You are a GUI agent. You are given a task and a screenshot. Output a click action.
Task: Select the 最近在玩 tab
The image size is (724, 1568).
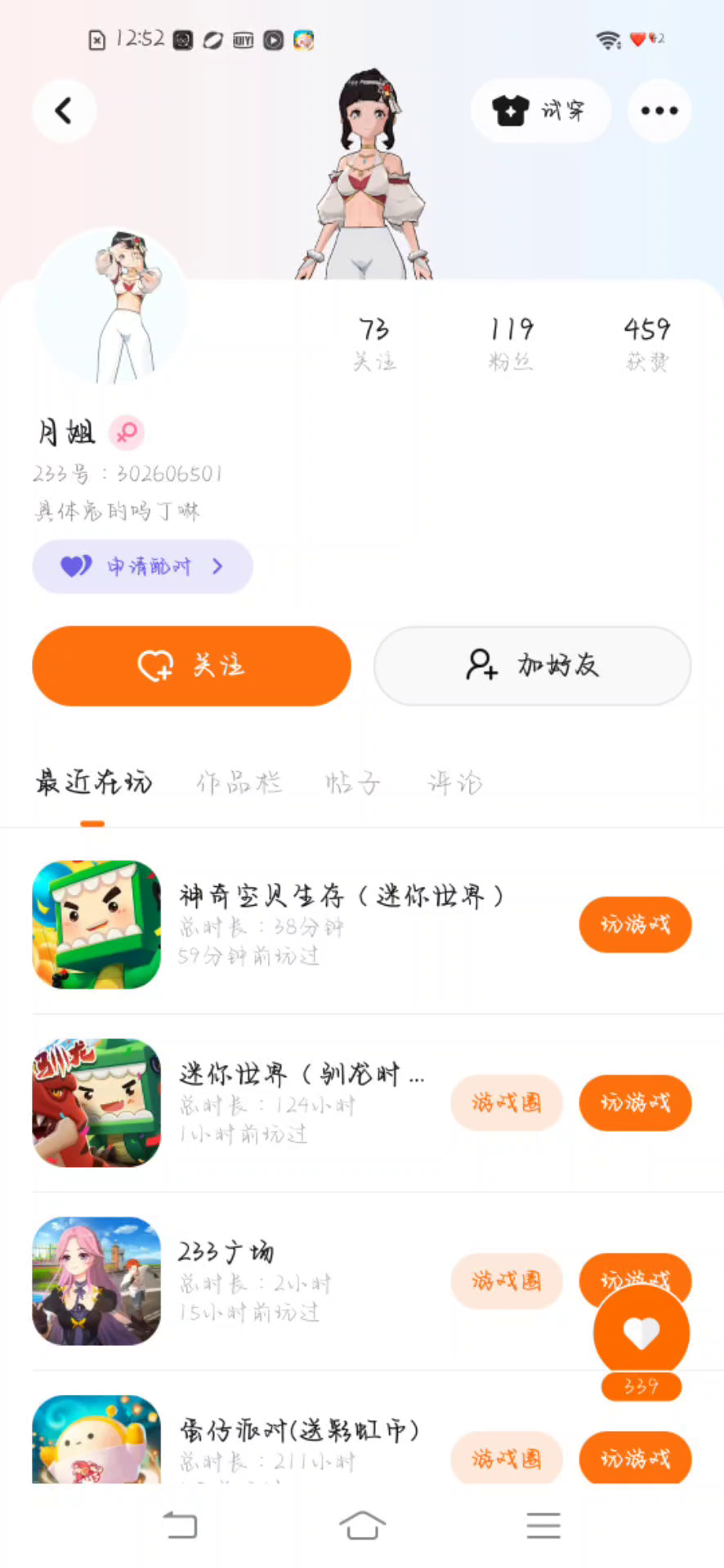pos(93,783)
